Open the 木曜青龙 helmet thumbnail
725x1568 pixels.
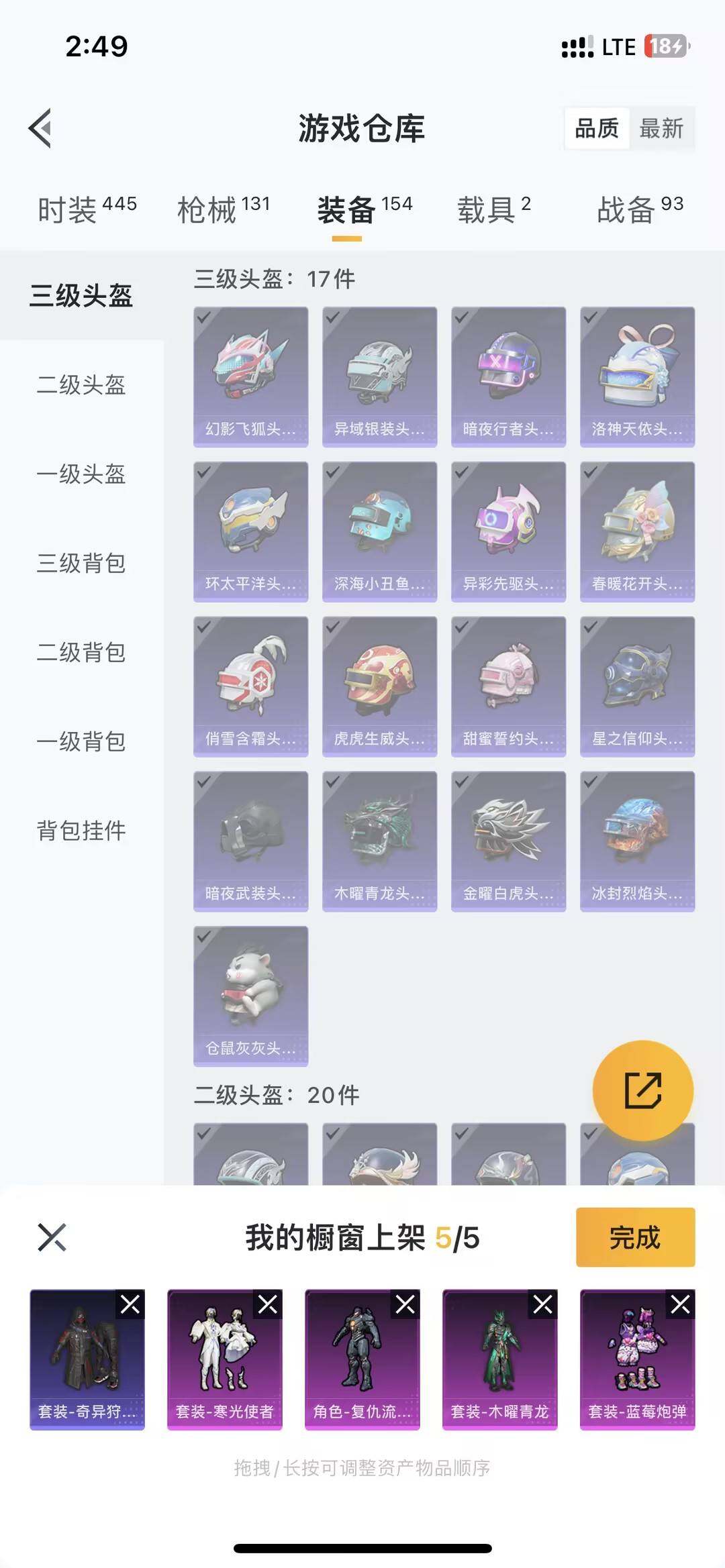coord(379,829)
